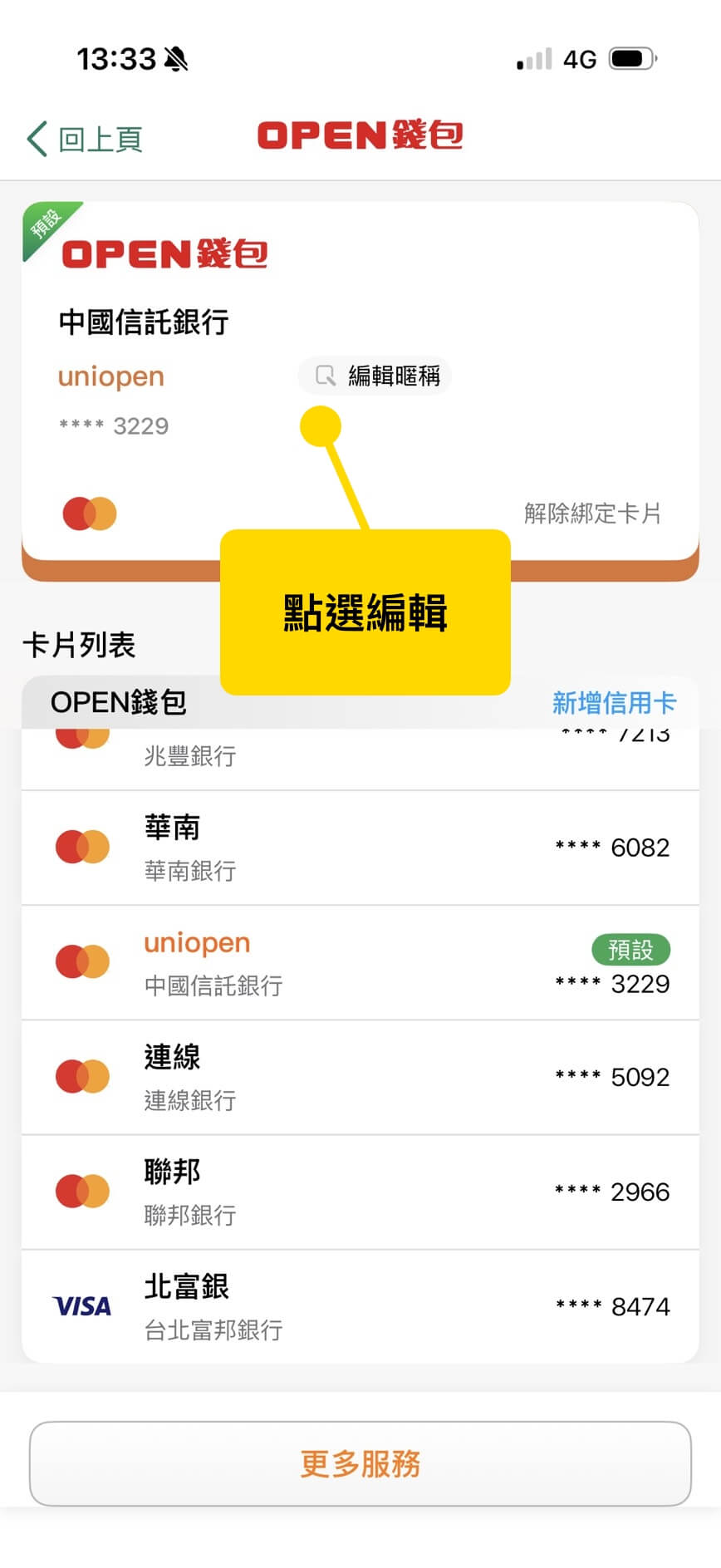Select the 連線 card ending 5092
The height and width of the screenshot is (1568, 721).
tap(360, 1077)
